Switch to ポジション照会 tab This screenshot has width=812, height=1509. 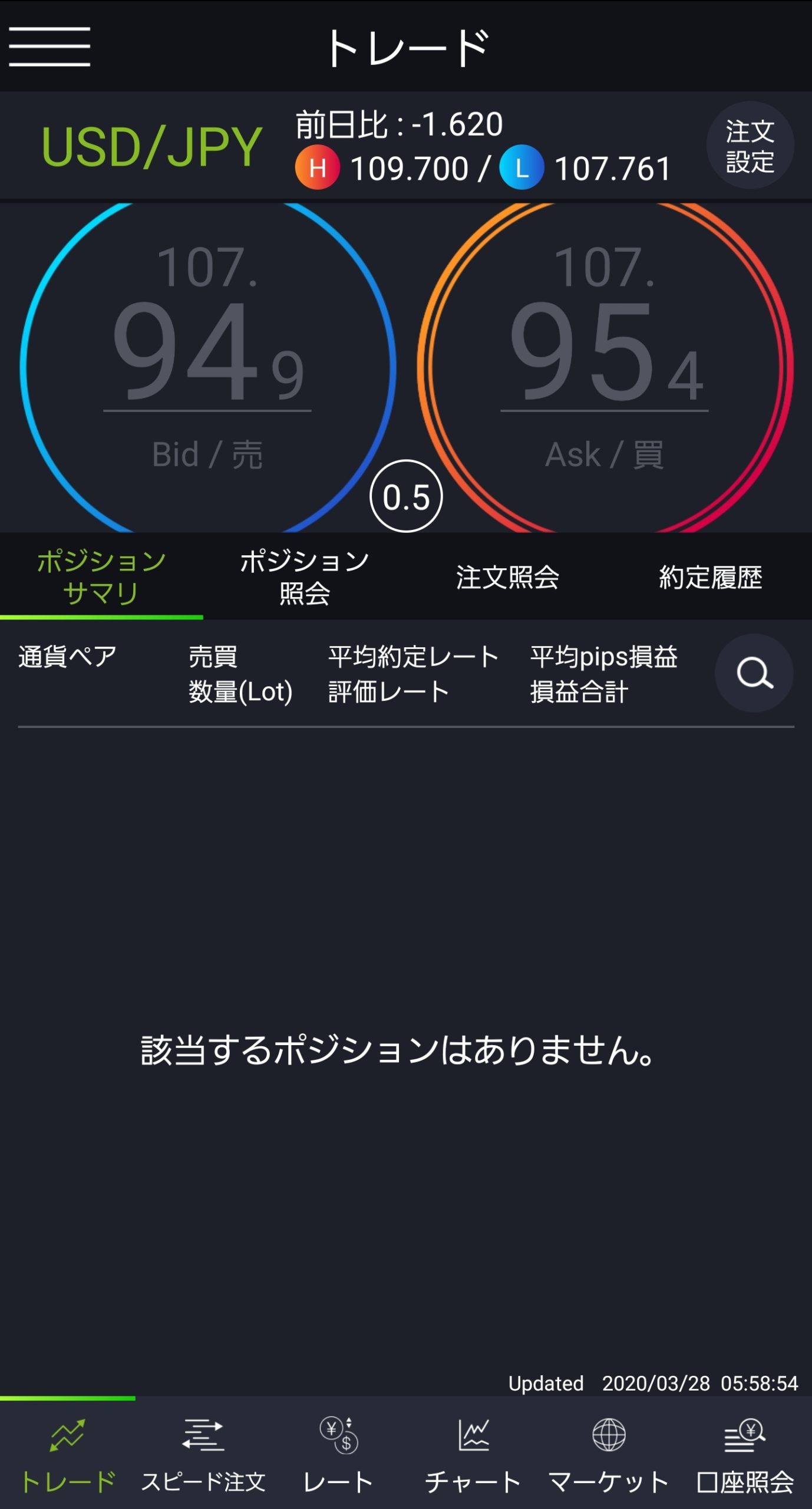click(x=305, y=576)
